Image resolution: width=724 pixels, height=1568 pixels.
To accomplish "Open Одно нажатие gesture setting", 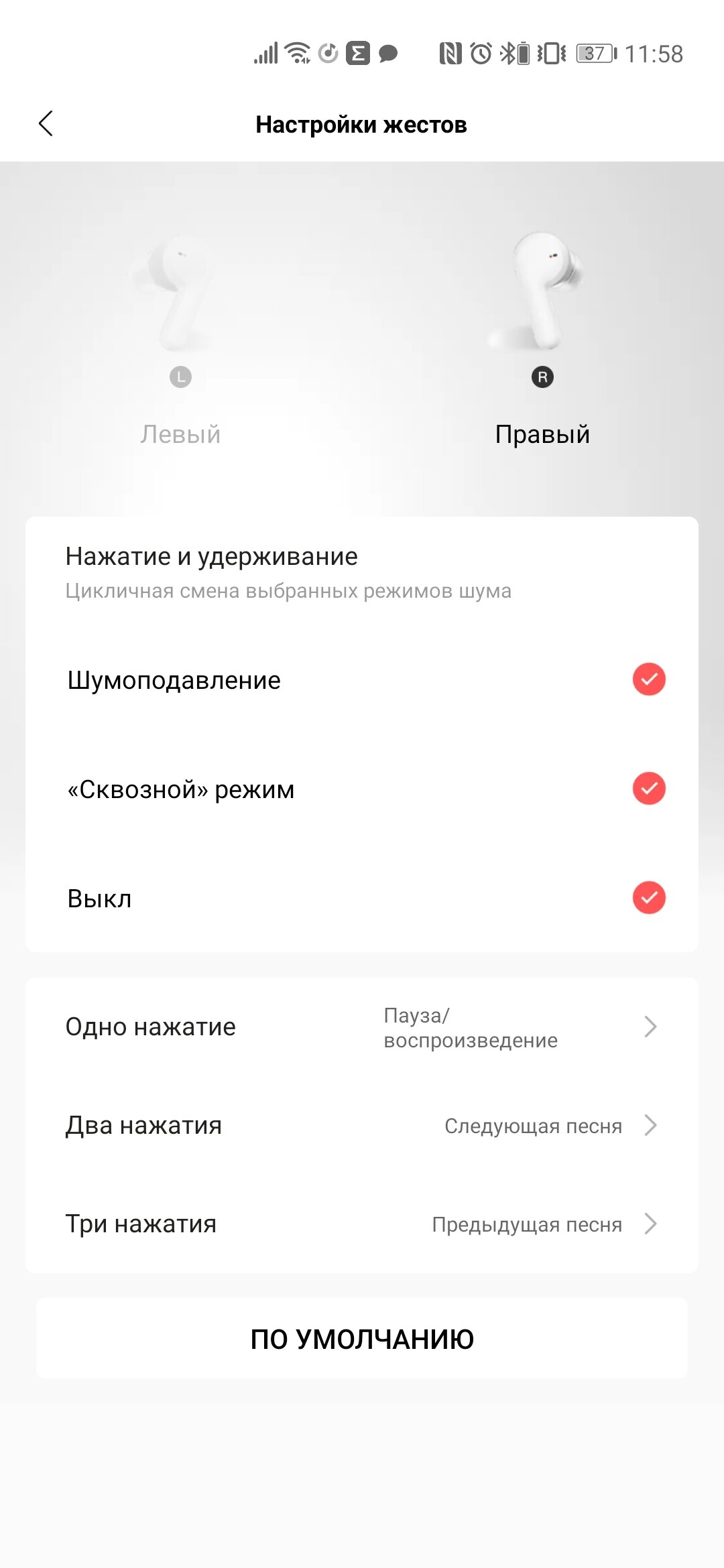I will coord(362,1027).
